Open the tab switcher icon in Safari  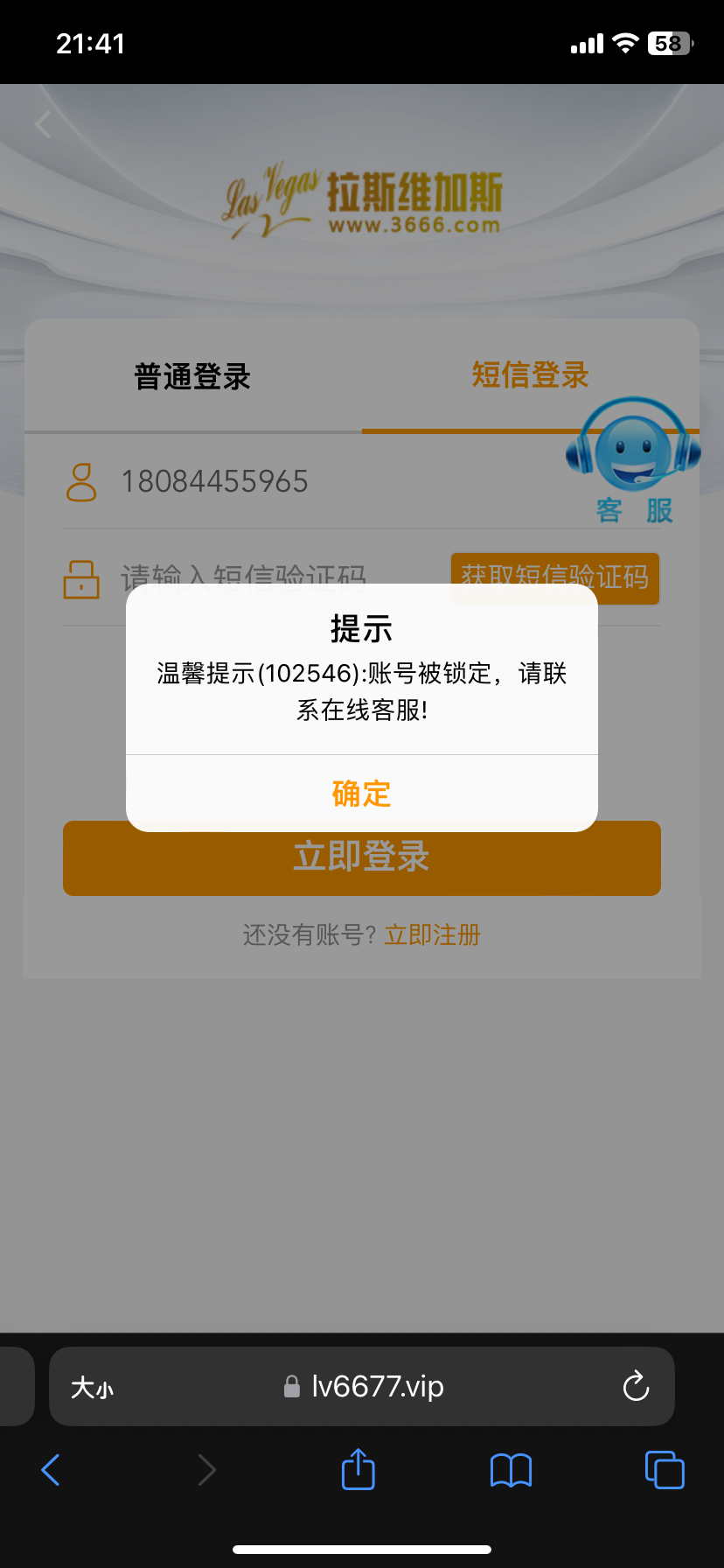tap(665, 1470)
